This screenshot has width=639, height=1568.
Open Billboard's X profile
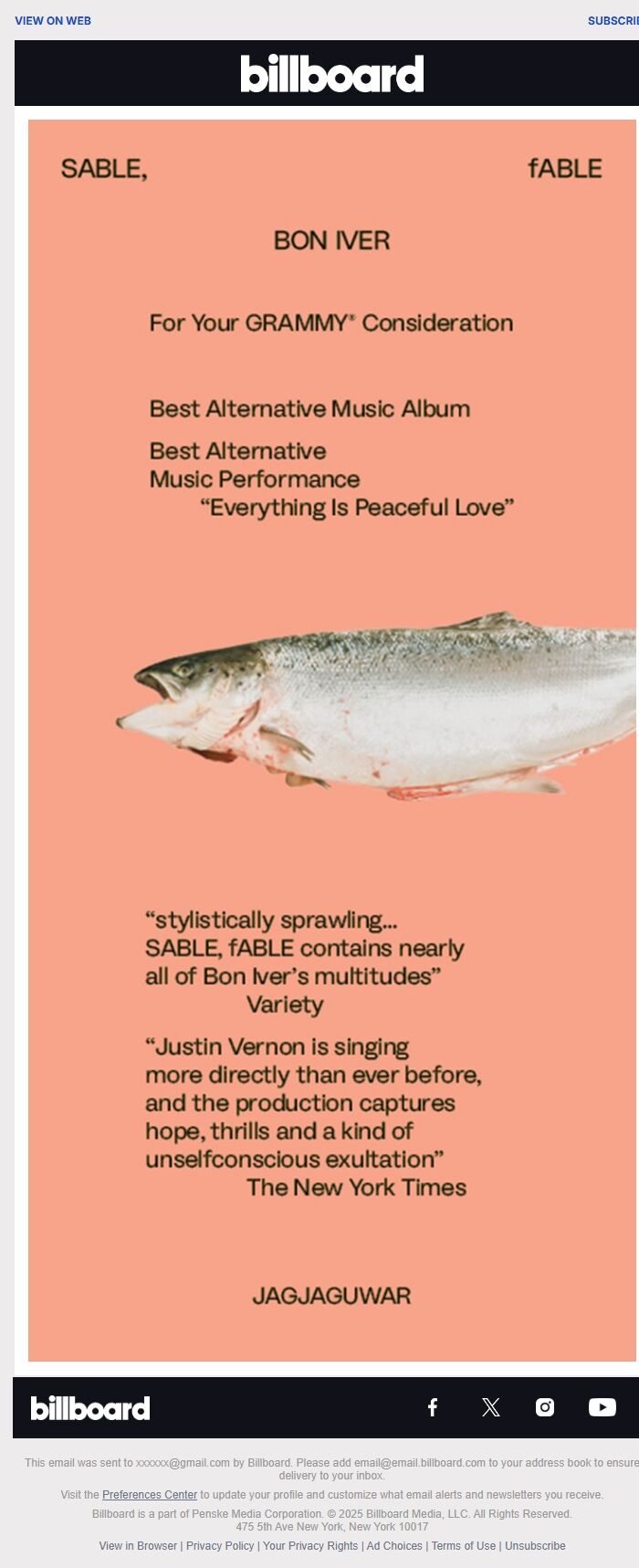490,1407
